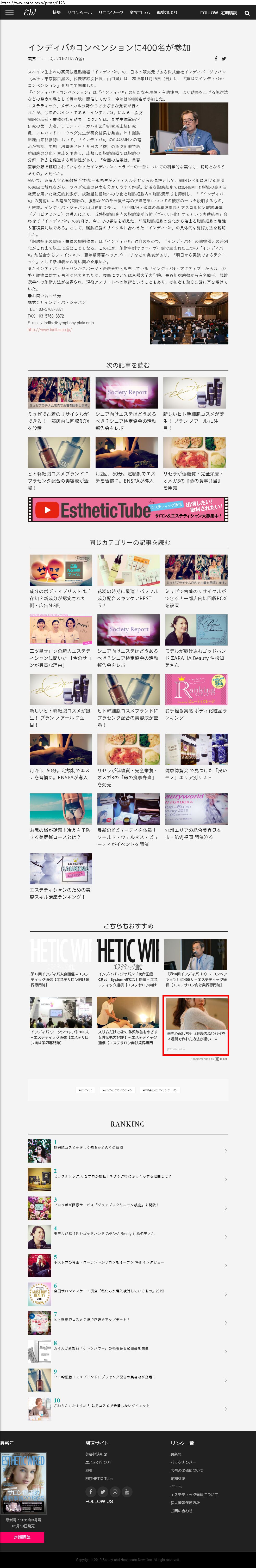256x1568 pixels.
Task: Open the search icon in header
Action: click(247, 13)
